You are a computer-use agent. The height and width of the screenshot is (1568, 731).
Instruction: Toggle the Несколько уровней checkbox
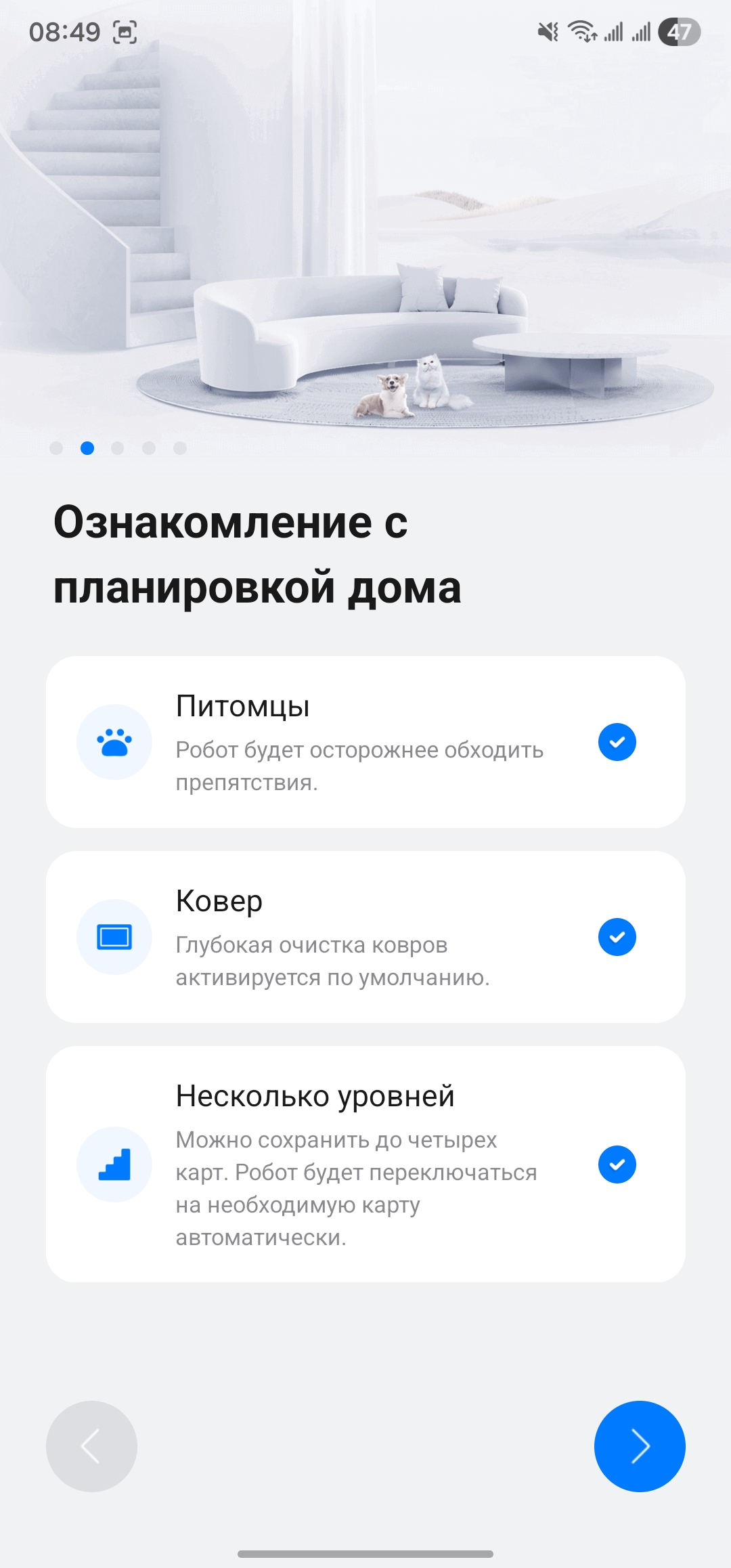pyautogui.click(x=617, y=1164)
